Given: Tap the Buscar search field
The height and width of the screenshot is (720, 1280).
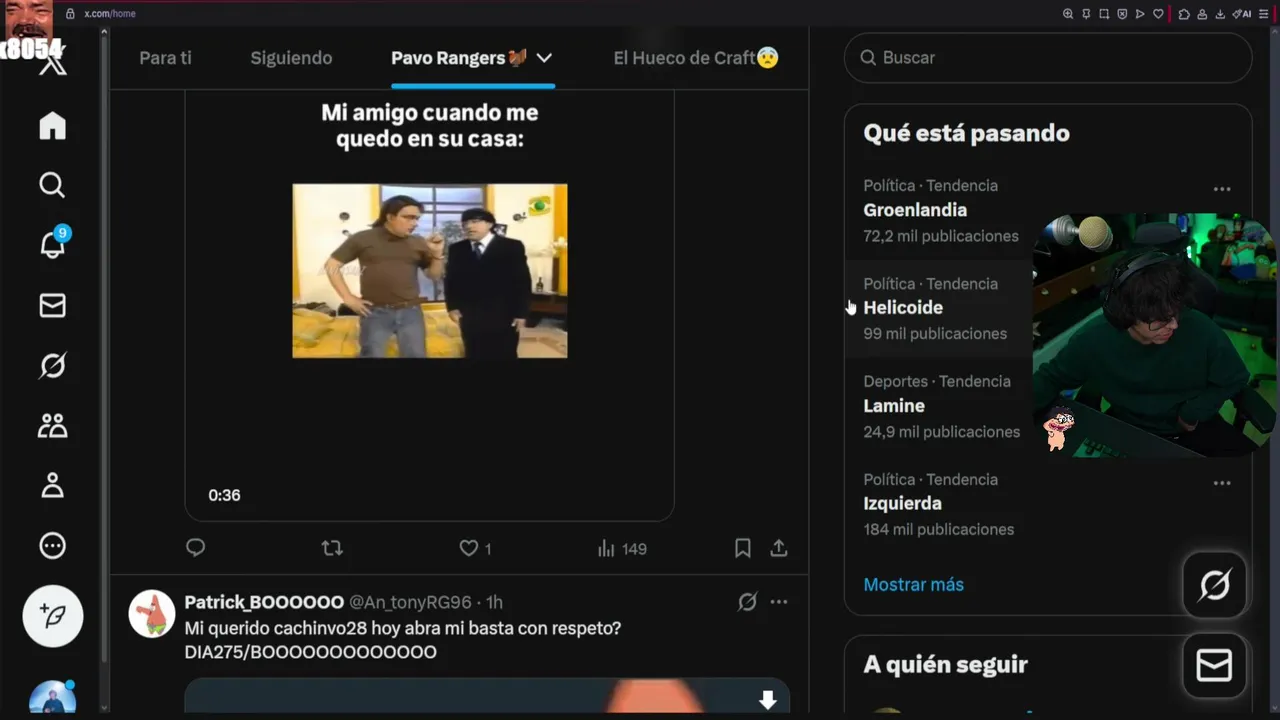Looking at the screenshot, I should tap(1048, 58).
